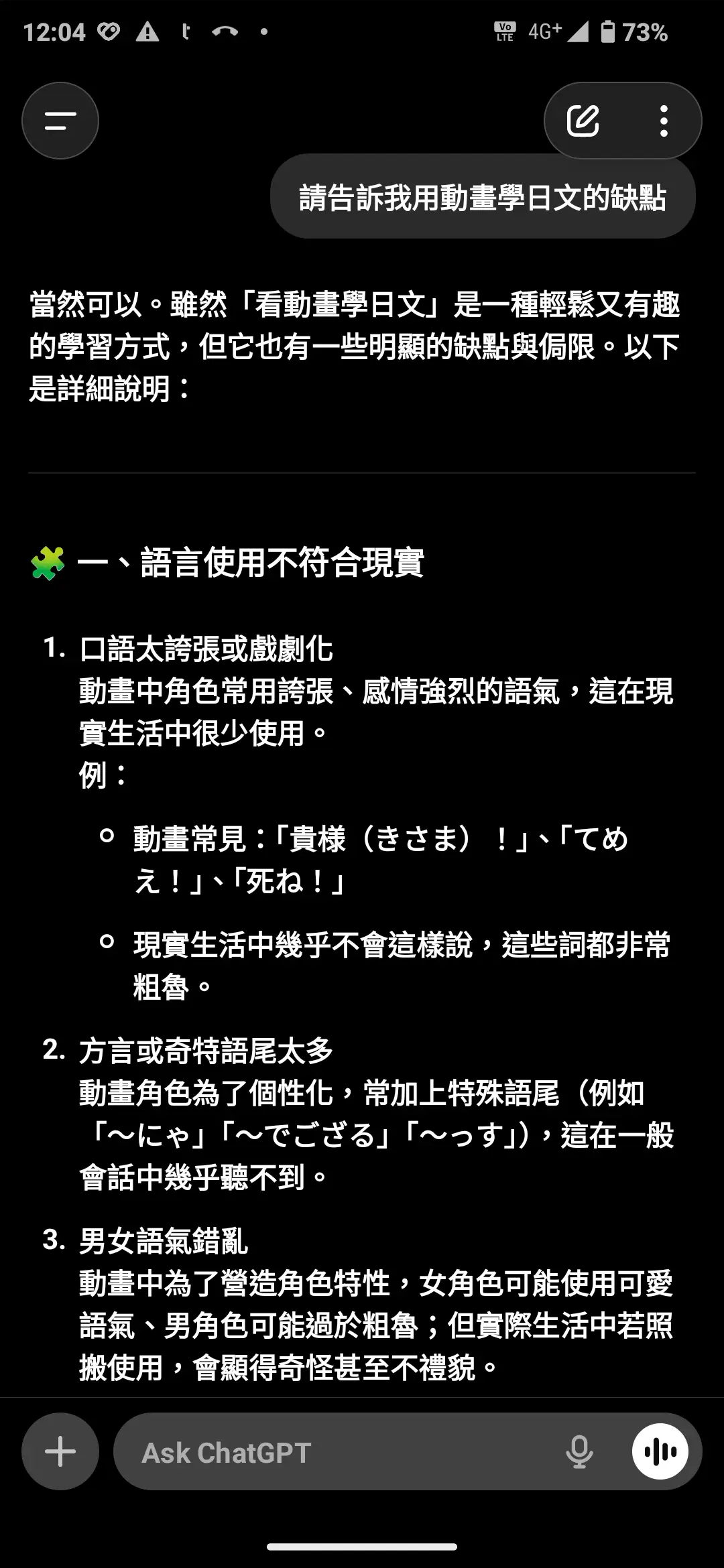Tap the divider line below the intro paragraph
This screenshot has height=1568, width=724.
tap(362, 472)
